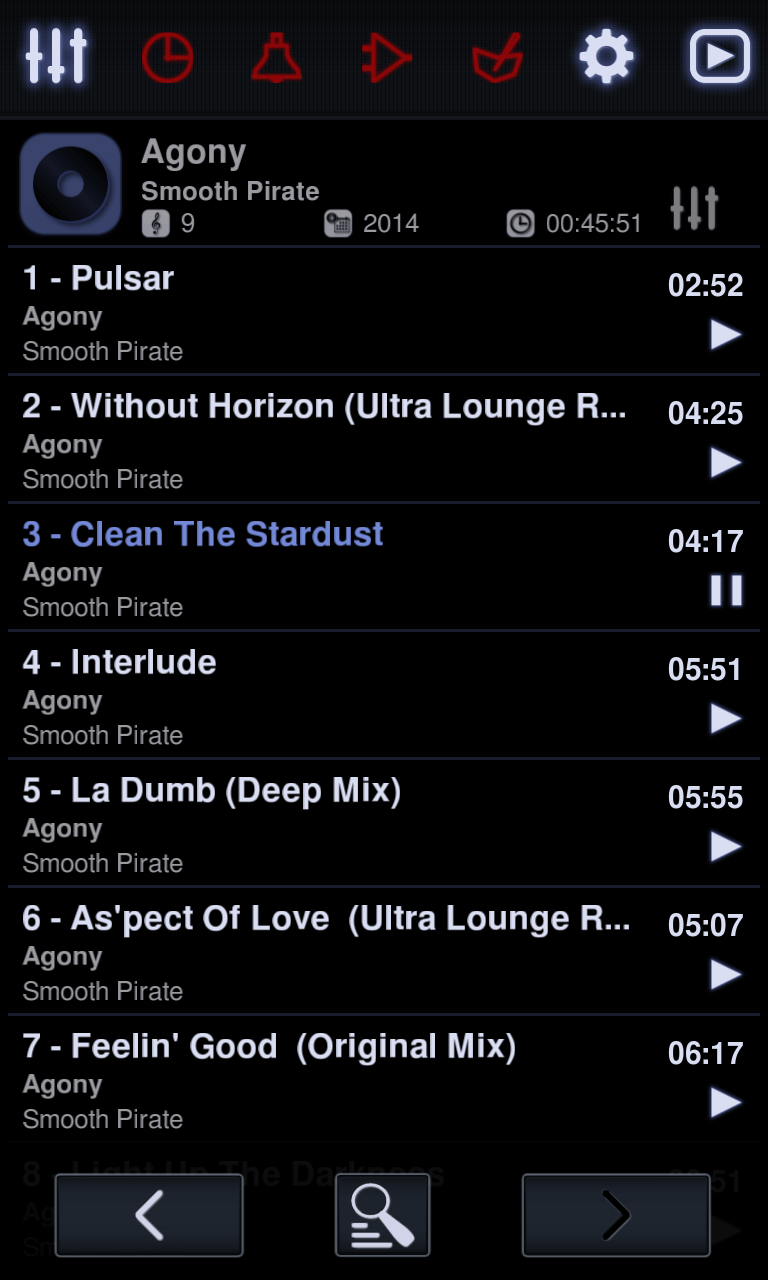This screenshot has width=768, height=1280.
Task: Tap the Agony album cover art
Action: click(x=70, y=184)
